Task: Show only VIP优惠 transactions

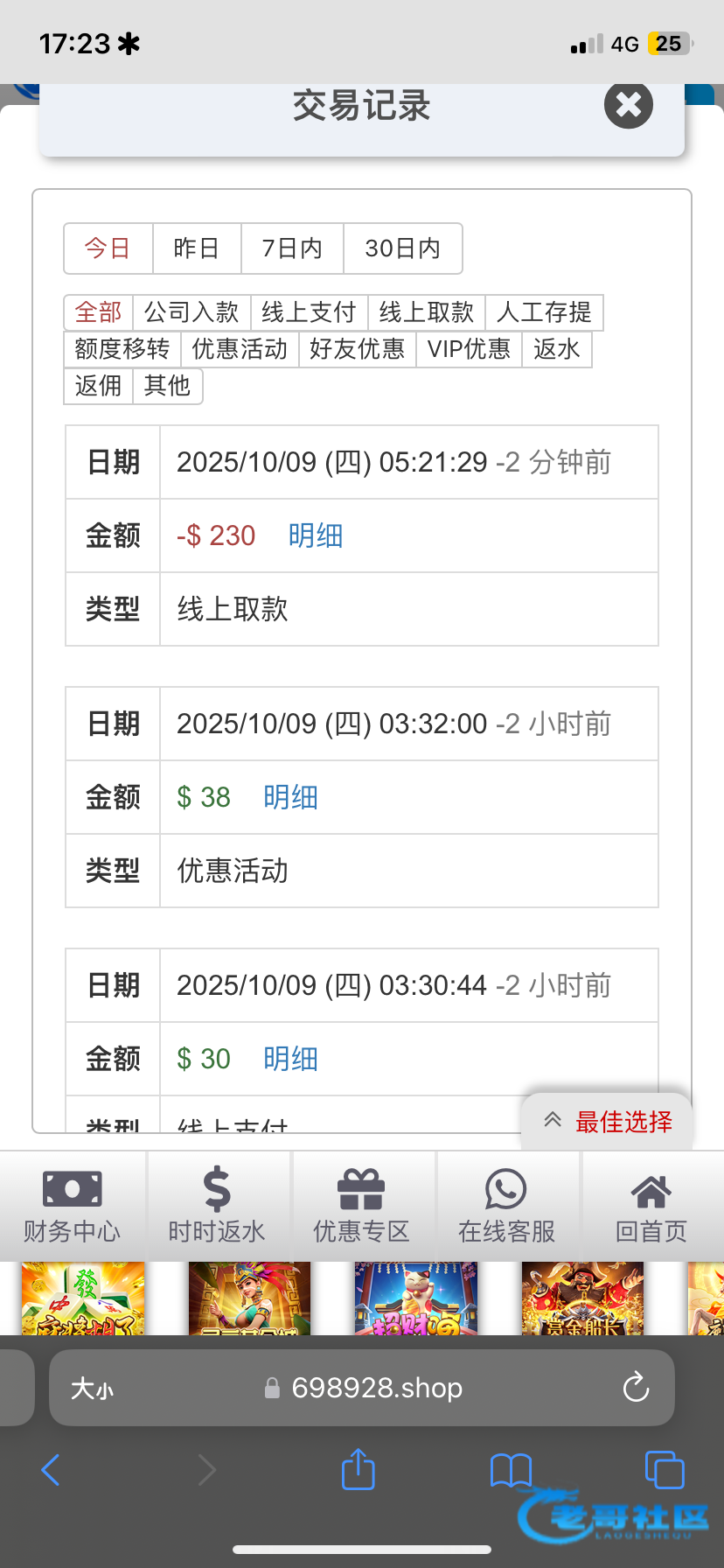Action: 469,349
